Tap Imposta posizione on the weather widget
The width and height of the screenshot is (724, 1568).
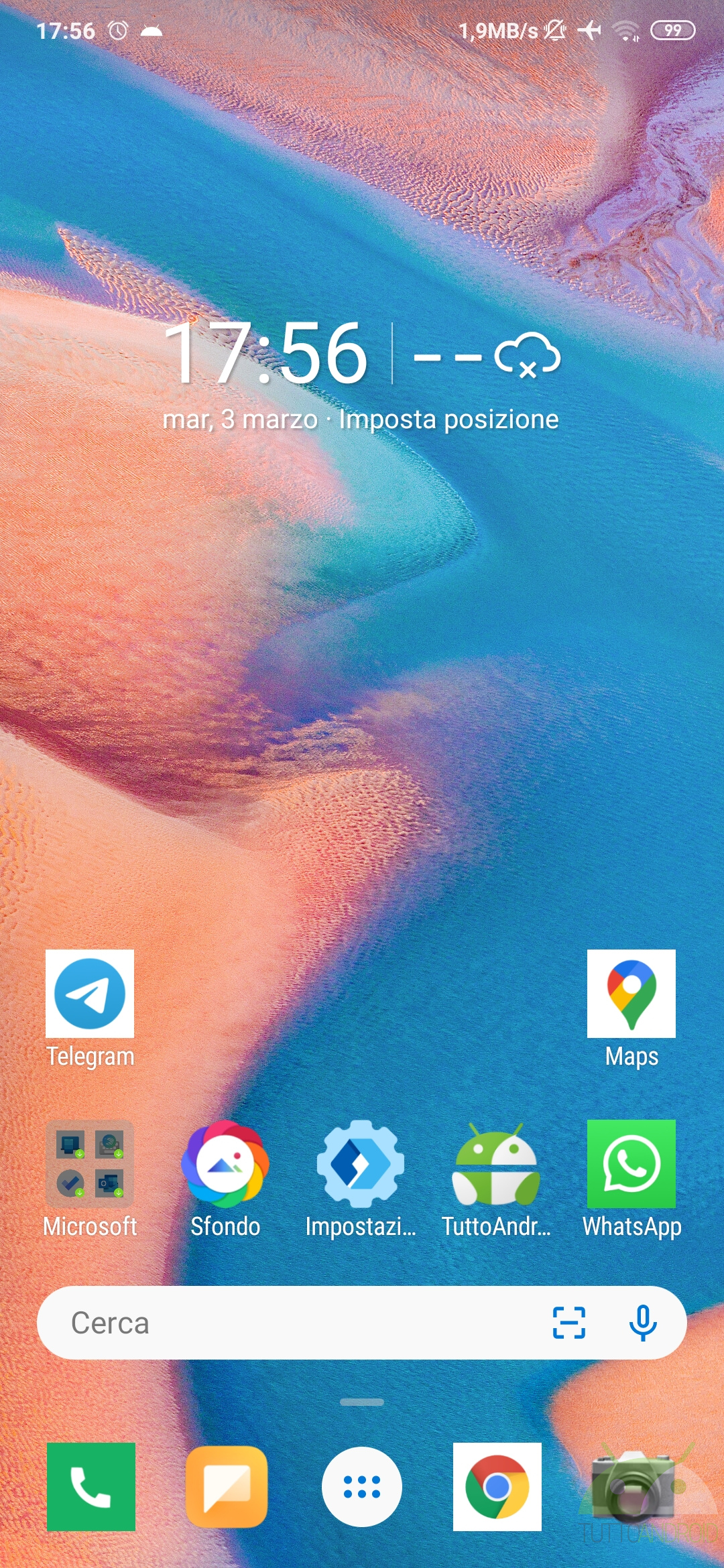coord(448,419)
